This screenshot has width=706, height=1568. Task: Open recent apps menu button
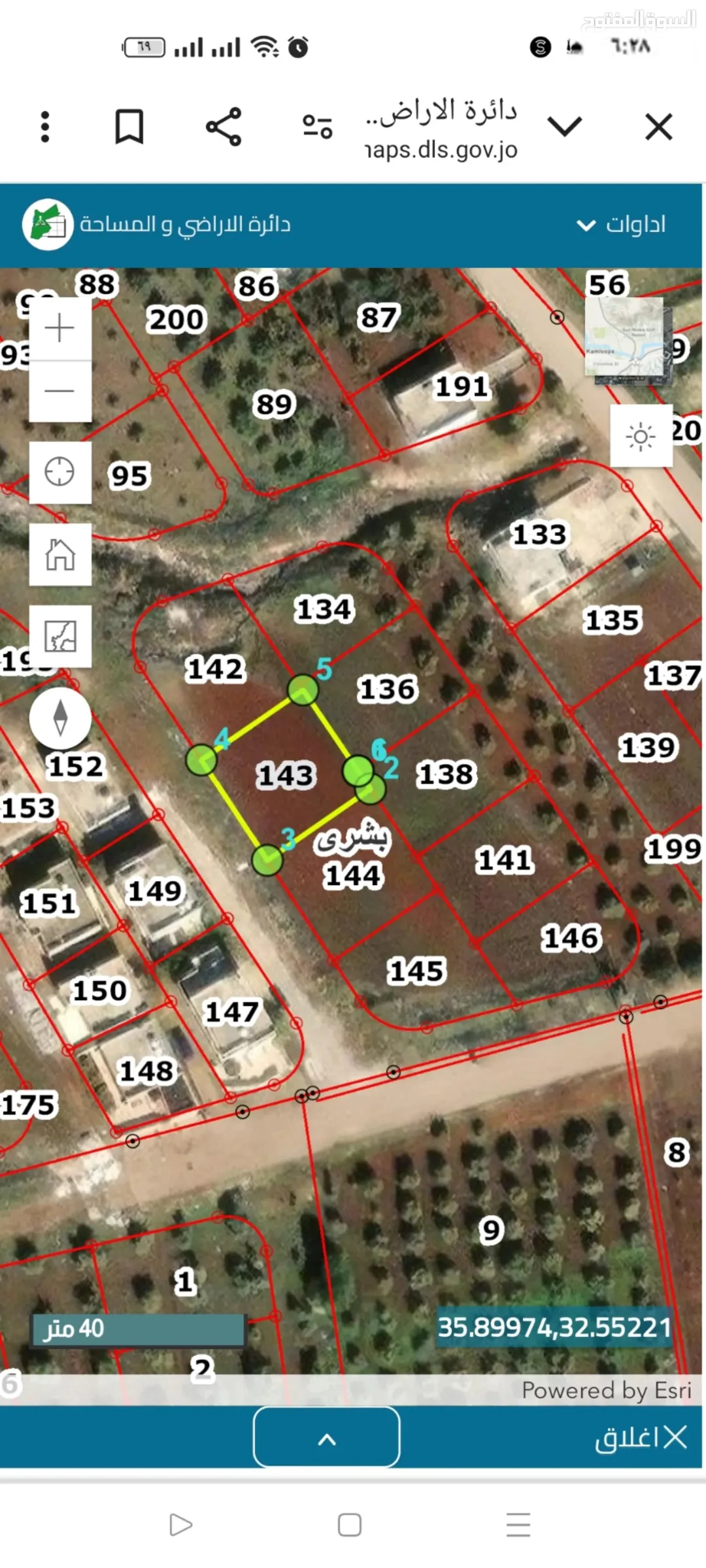tap(518, 1525)
